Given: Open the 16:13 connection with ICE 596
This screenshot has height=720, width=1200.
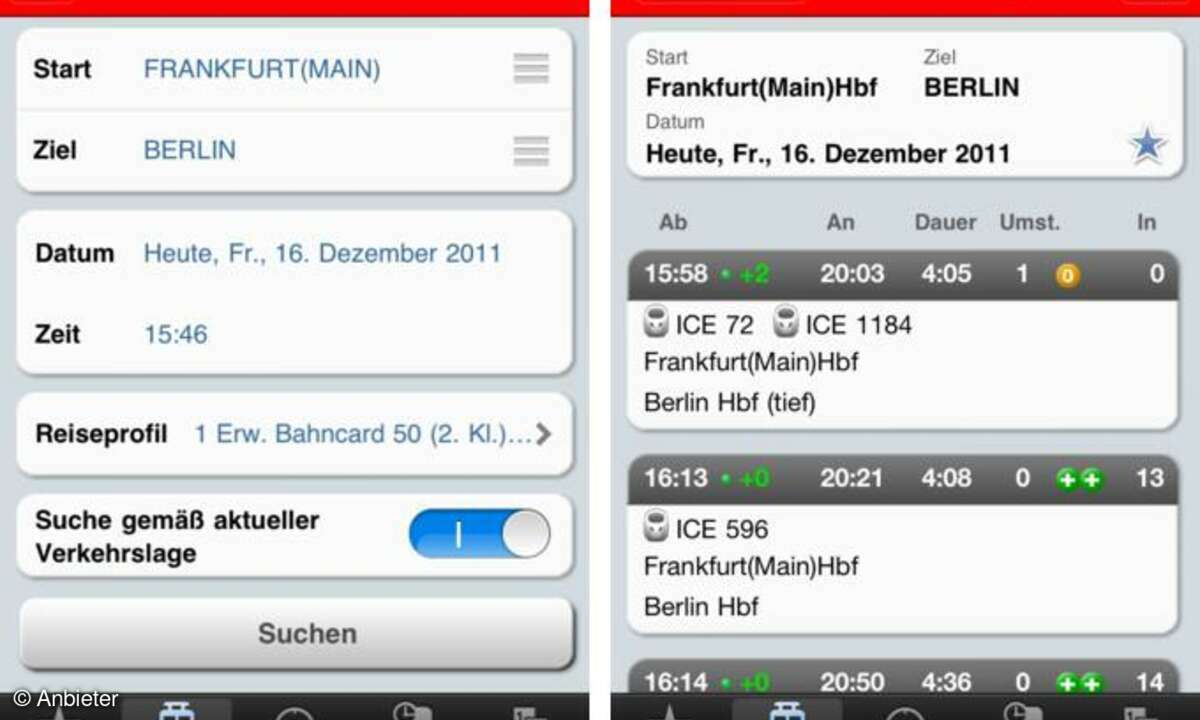Looking at the screenshot, I should (x=903, y=545).
